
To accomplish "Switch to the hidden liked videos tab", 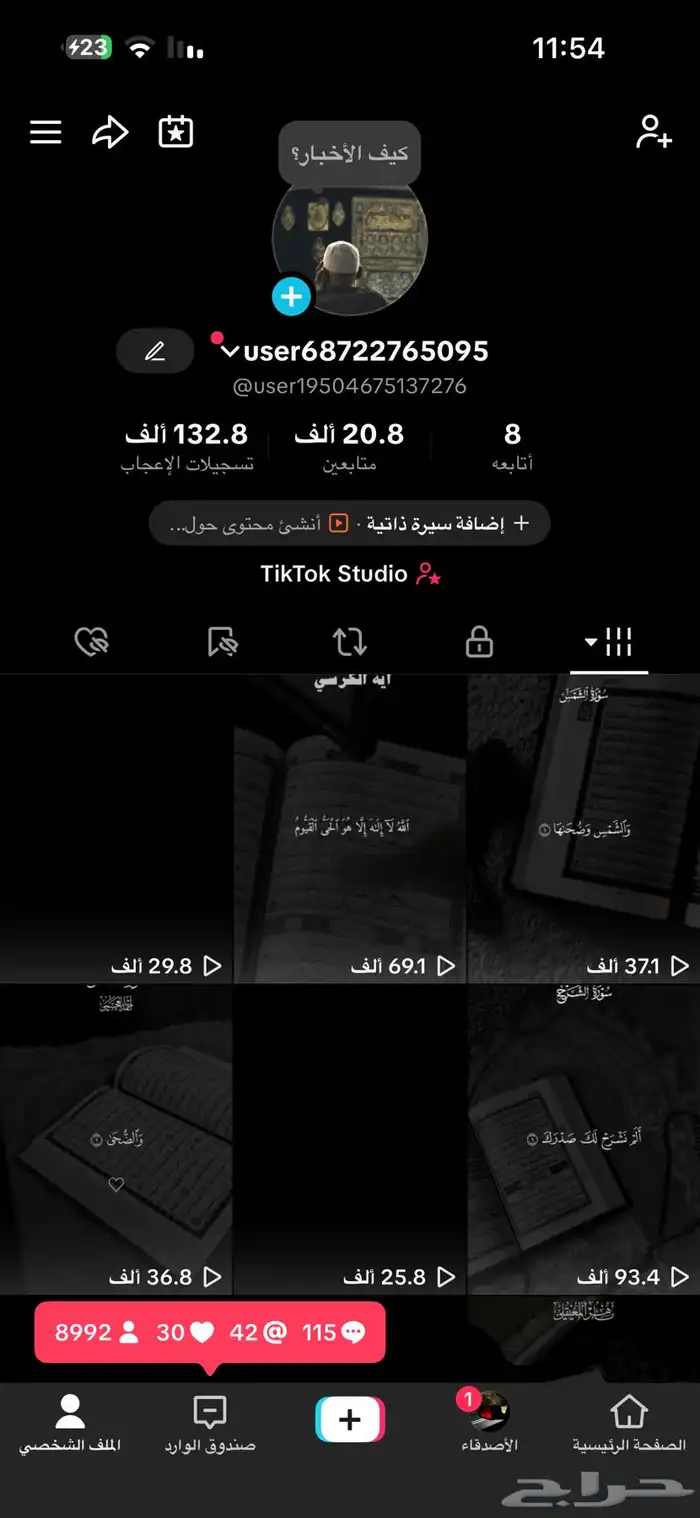I will (x=92, y=642).
